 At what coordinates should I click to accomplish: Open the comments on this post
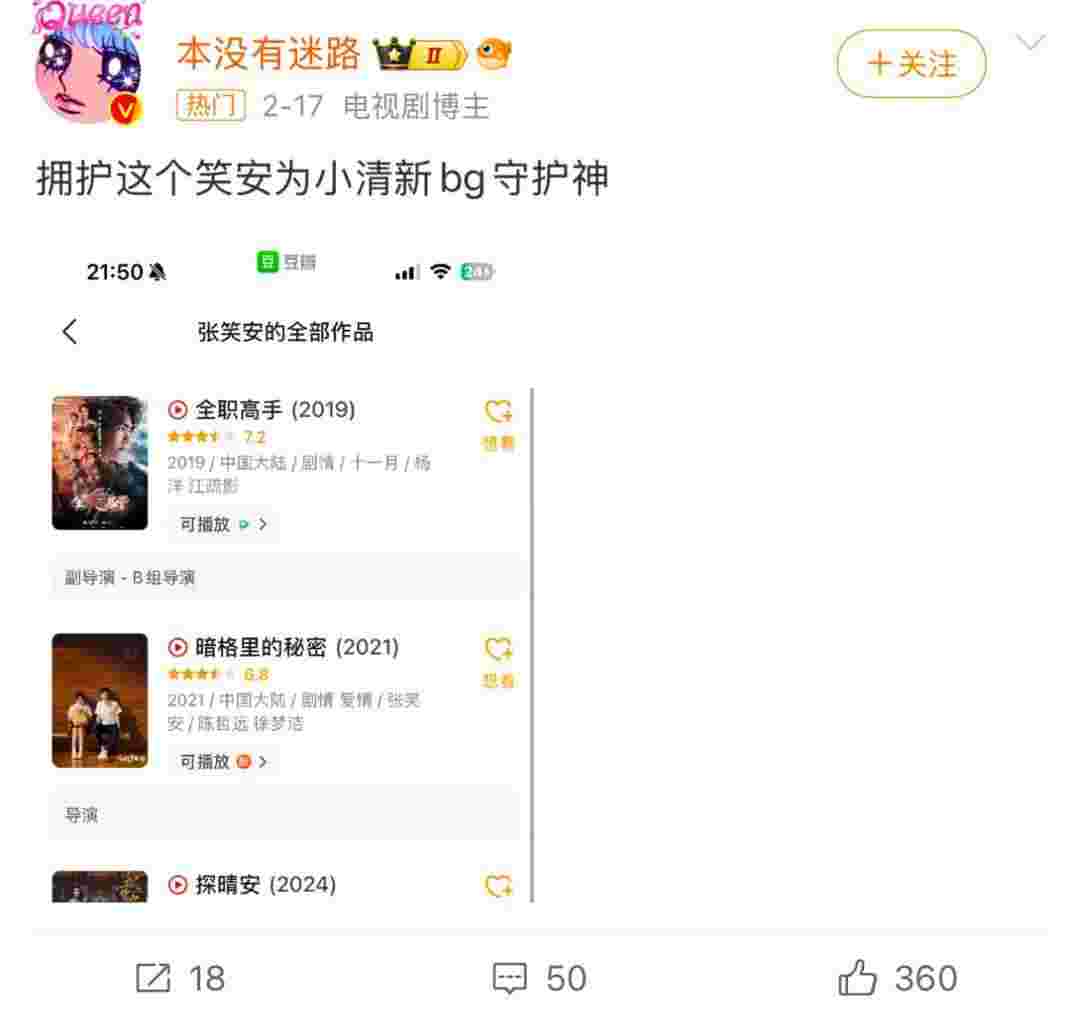tap(540, 978)
